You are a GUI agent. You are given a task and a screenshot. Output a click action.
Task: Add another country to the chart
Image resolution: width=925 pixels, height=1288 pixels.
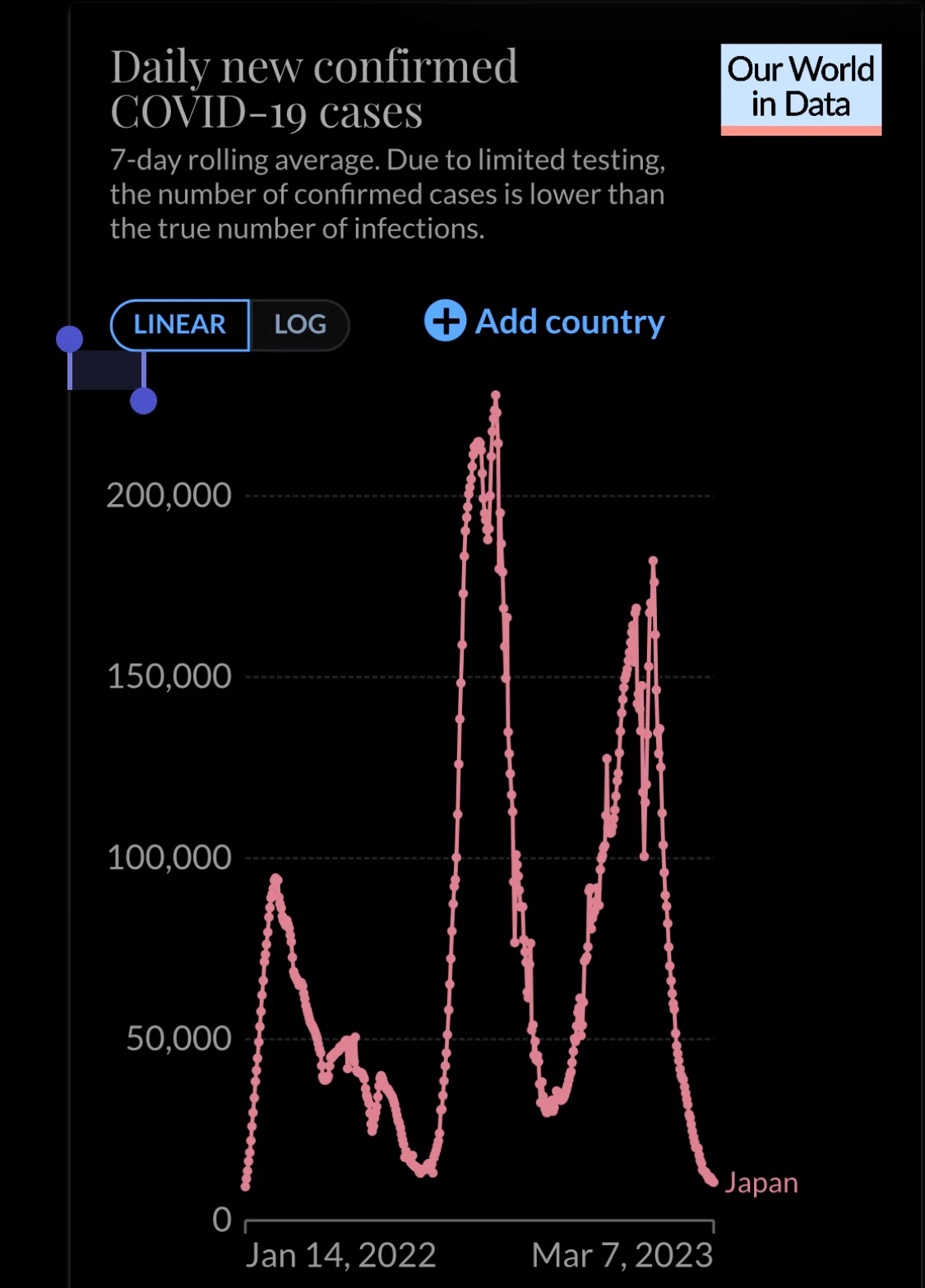tap(544, 322)
